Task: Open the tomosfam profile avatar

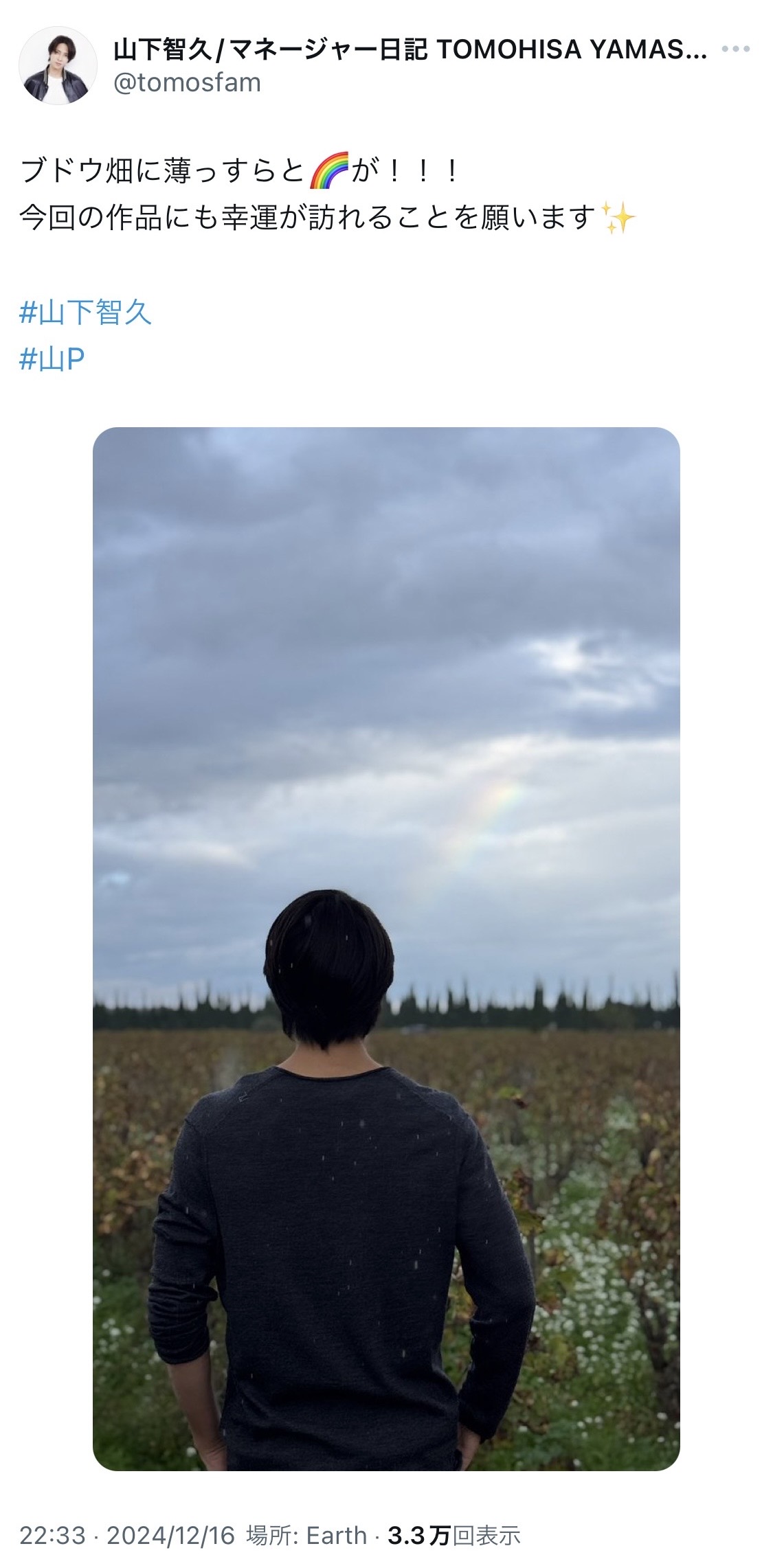Action: 58,66
